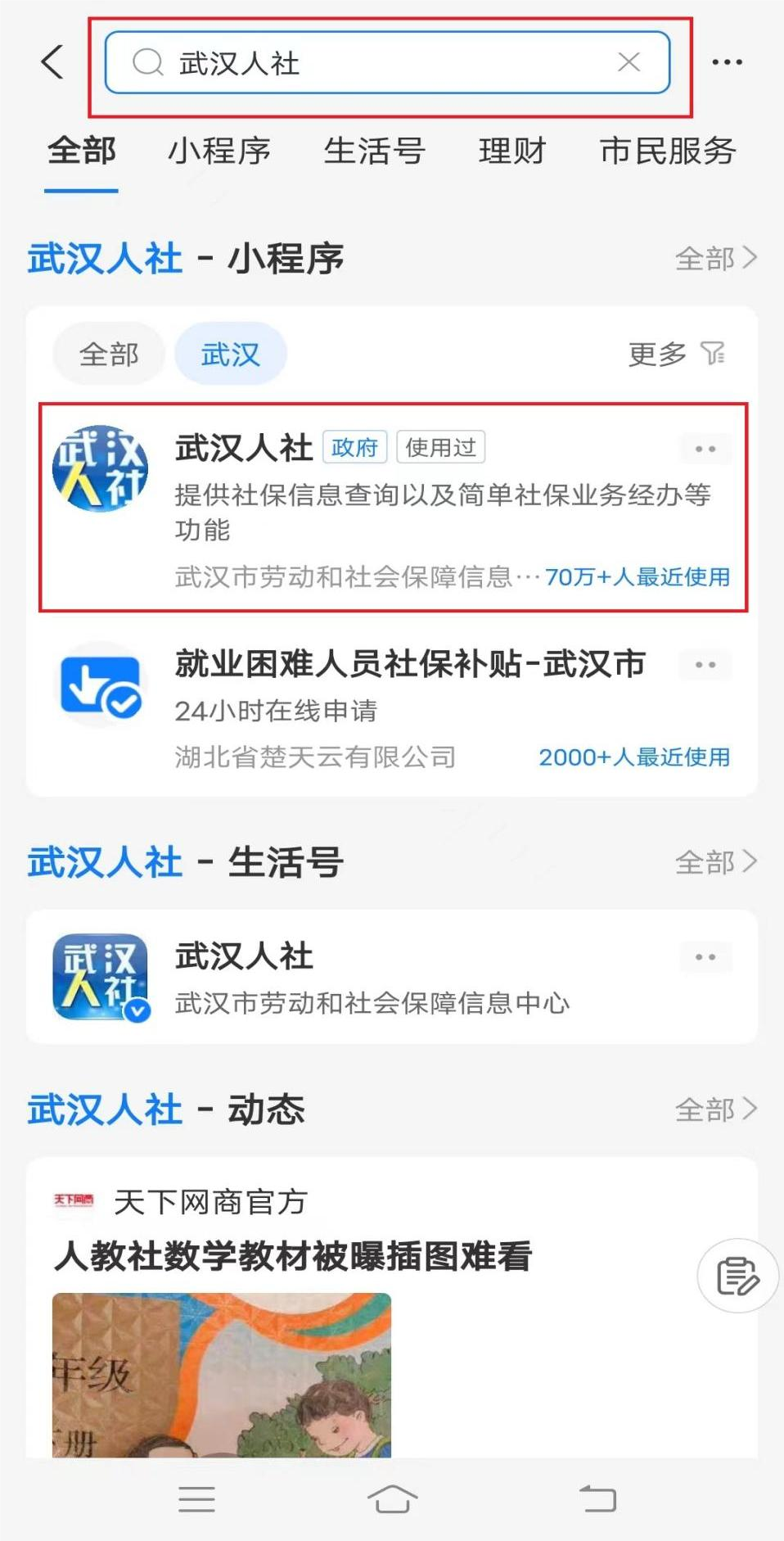Open the 武汉人社 生活号 account
Image resolution: width=784 pixels, height=1541 pixels.
[x=391, y=977]
